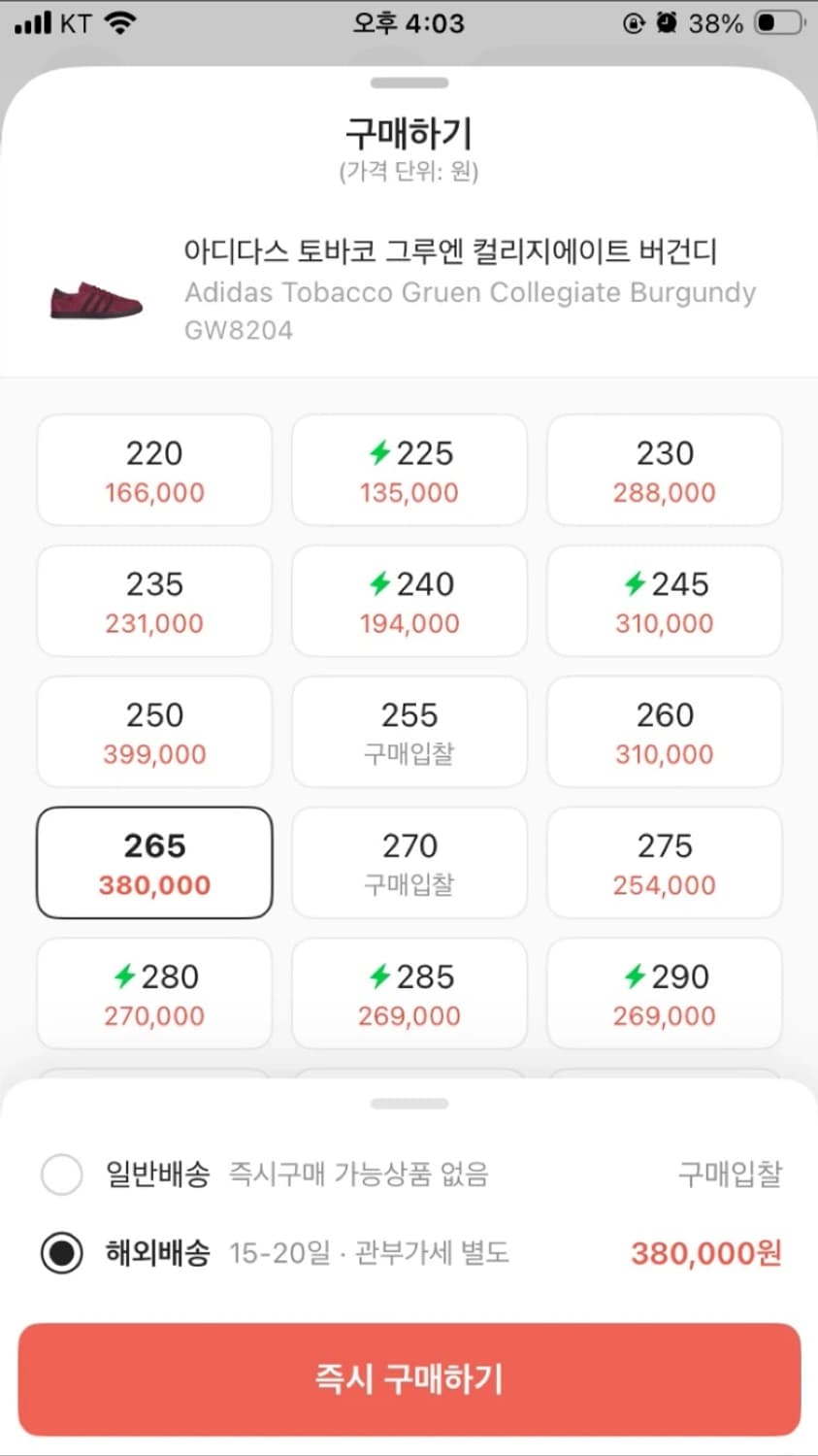Choose size 255 marked 구매입찰
Image resolution: width=818 pixels, height=1456 pixels.
(409, 732)
